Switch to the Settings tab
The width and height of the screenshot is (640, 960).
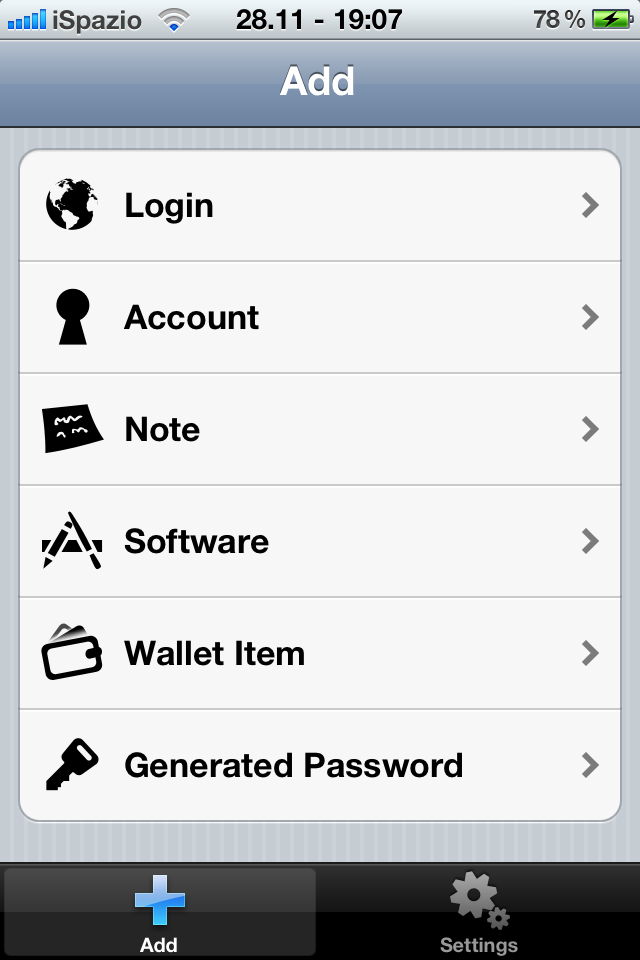coord(479,912)
